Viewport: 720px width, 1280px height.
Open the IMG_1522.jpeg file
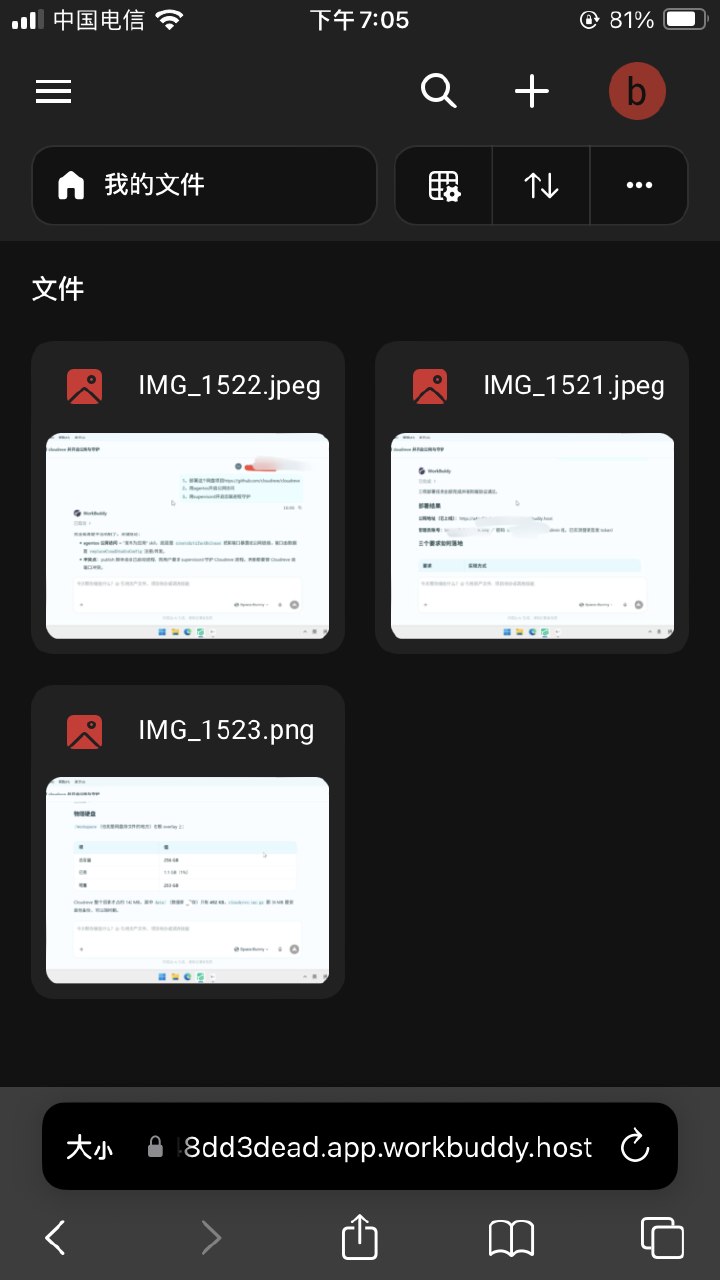[x=188, y=498]
